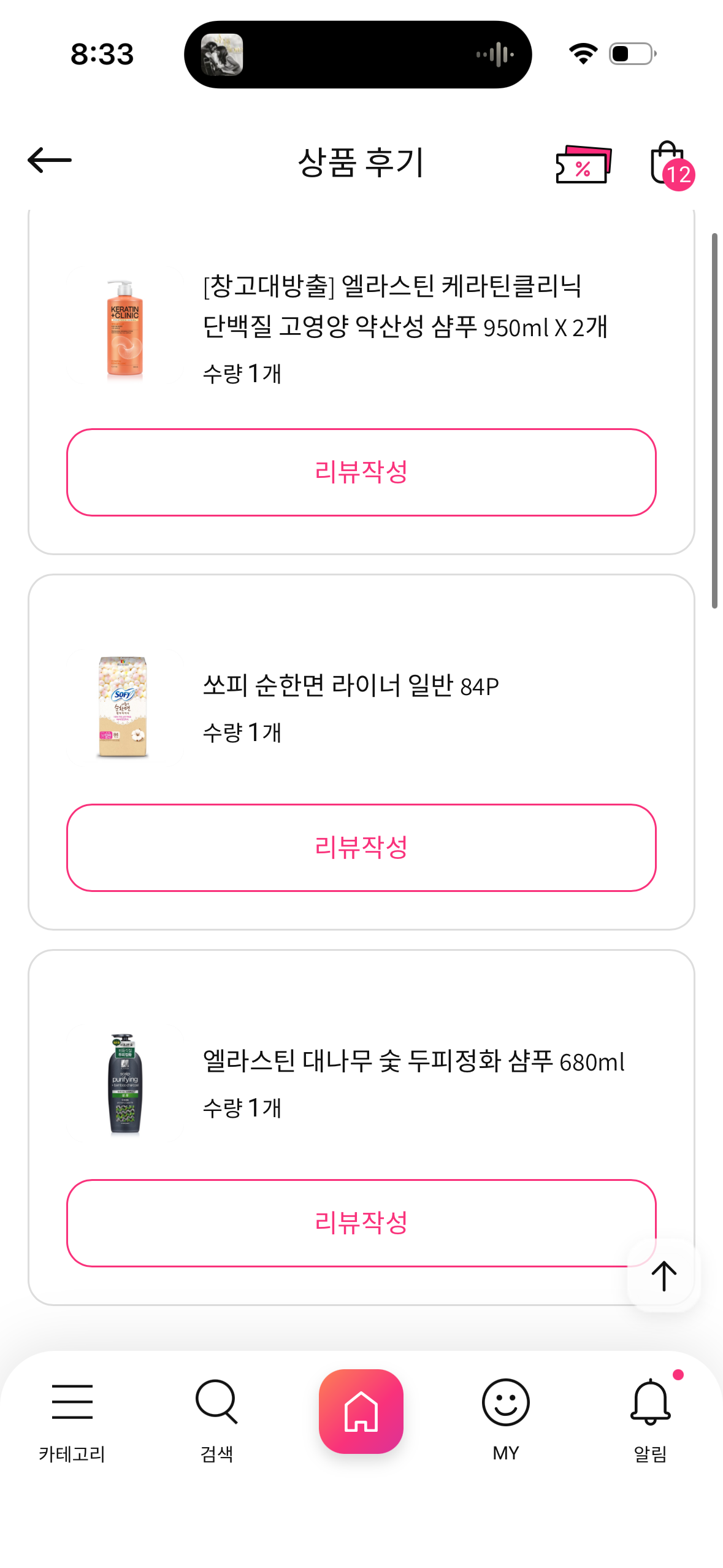The width and height of the screenshot is (723, 1568).
Task: Write review for 엘라스틴 대나무 숯 샴푸 680ml
Action: click(x=361, y=1223)
